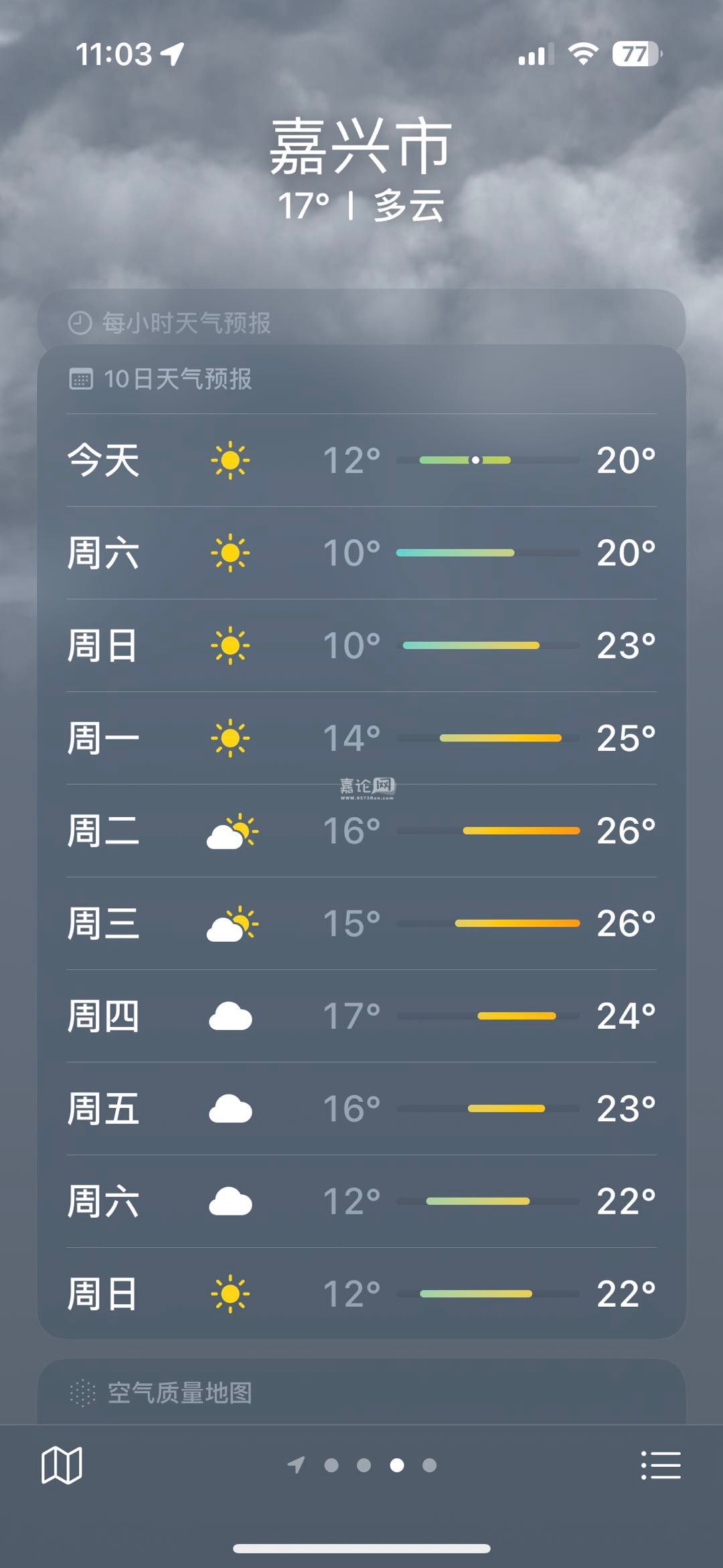
Task: Open the 空气质量地图 card
Action: tap(361, 1393)
